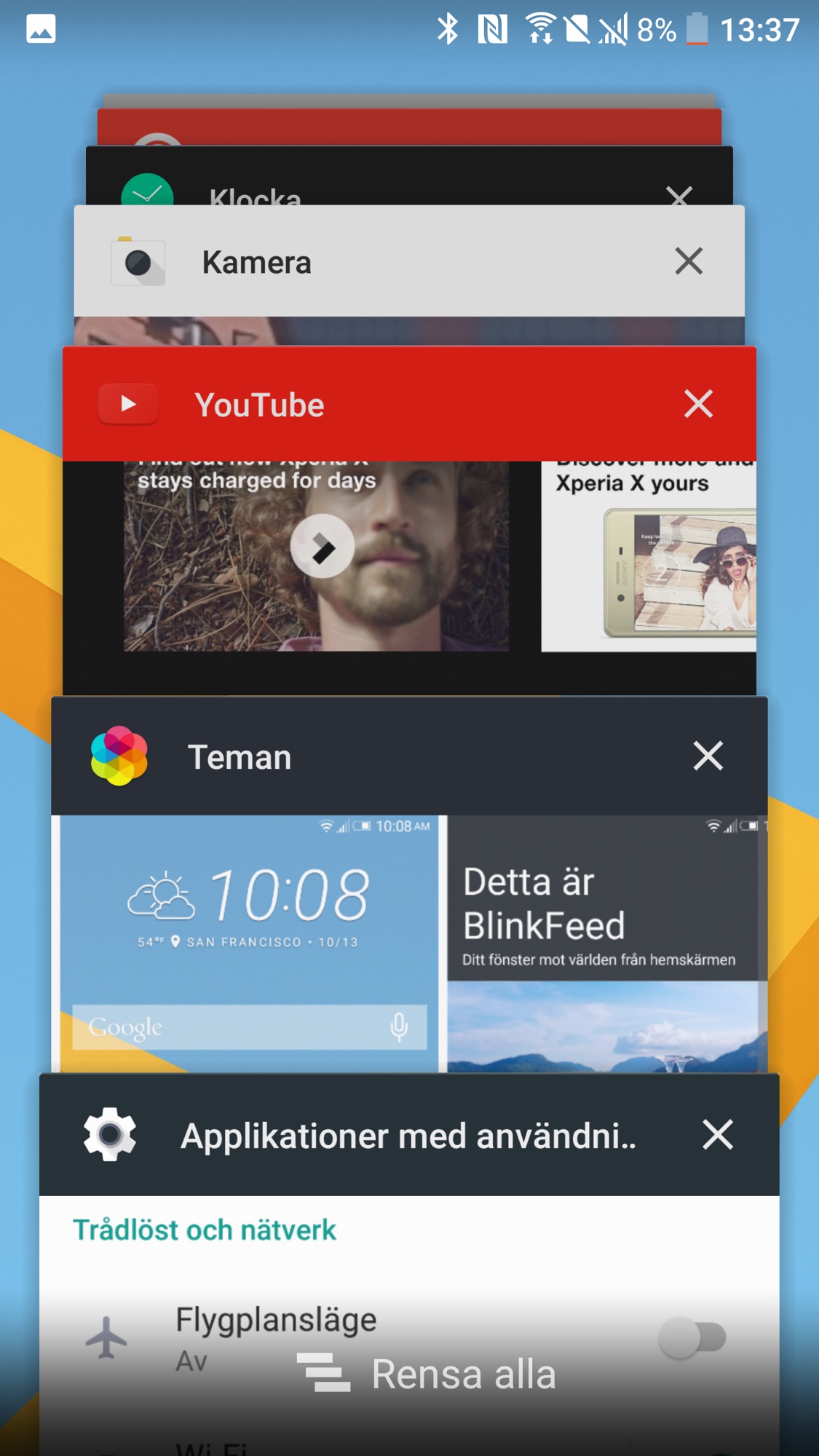The width and height of the screenshot is (819, 1456).
Task: Close the Kamera app card
Action: [688, 261]
